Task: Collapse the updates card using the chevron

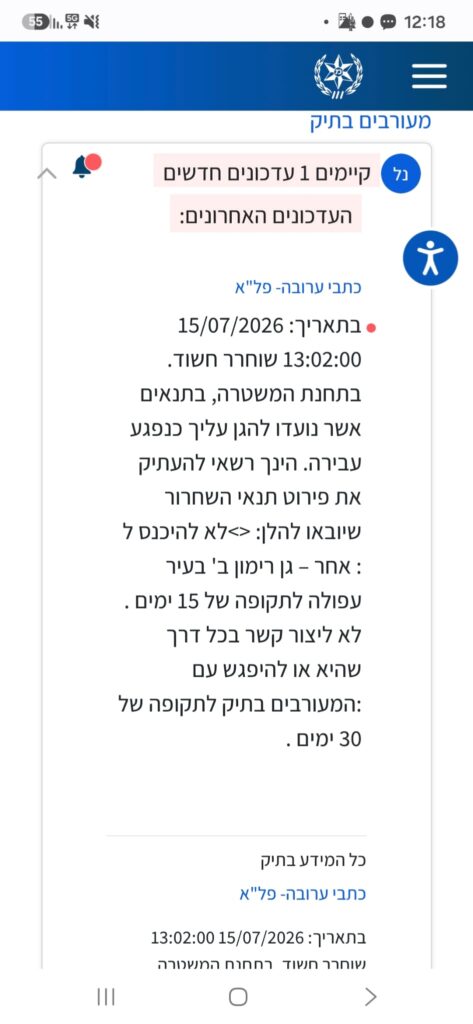Action: (x=47, y=173)
